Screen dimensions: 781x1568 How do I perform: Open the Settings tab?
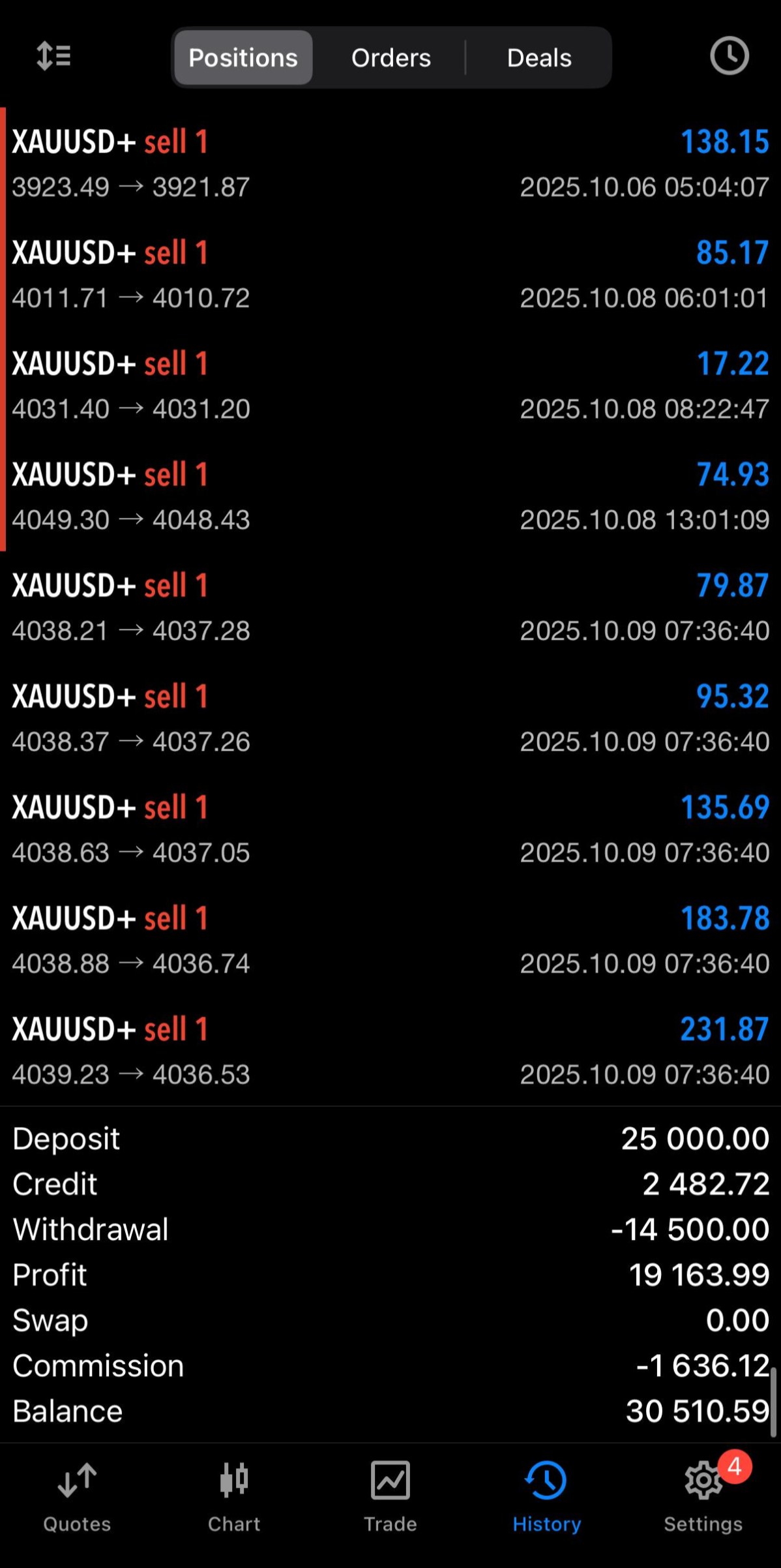703,1496
